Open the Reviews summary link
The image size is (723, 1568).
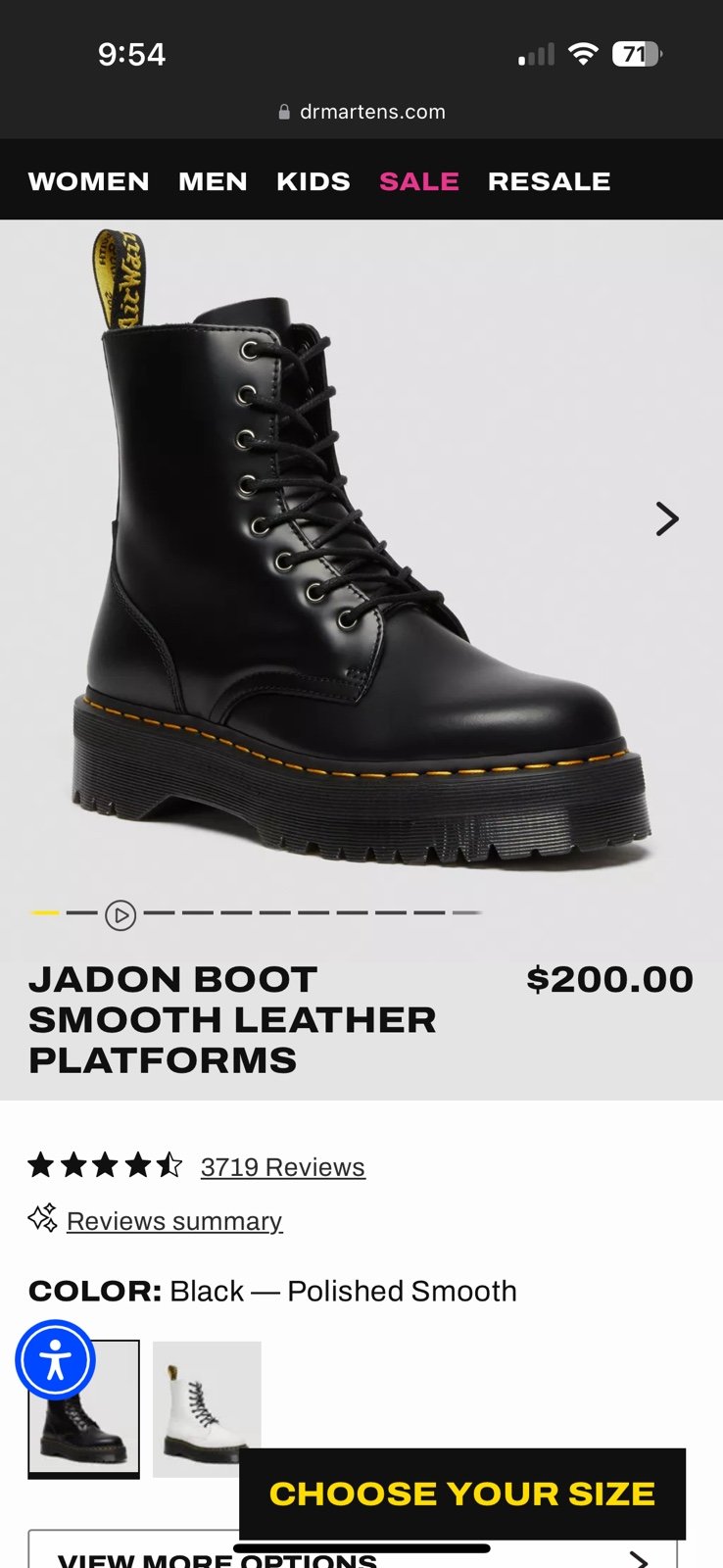pos(174,1221)
